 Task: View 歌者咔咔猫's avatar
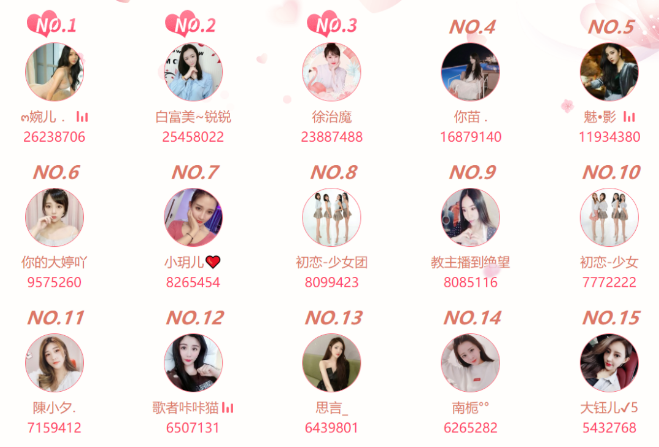pyautogui.click(x=193, y=363)
